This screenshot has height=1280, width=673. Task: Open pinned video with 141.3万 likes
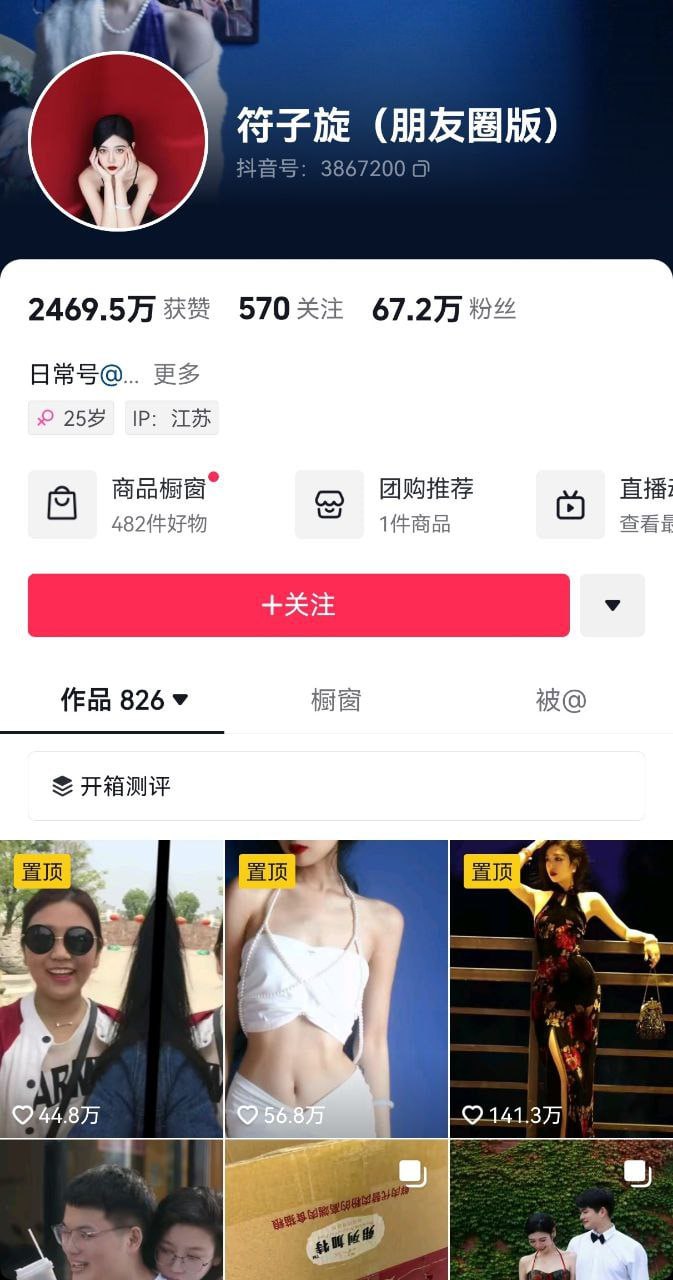pyautogui.click(x=561, y=988)
